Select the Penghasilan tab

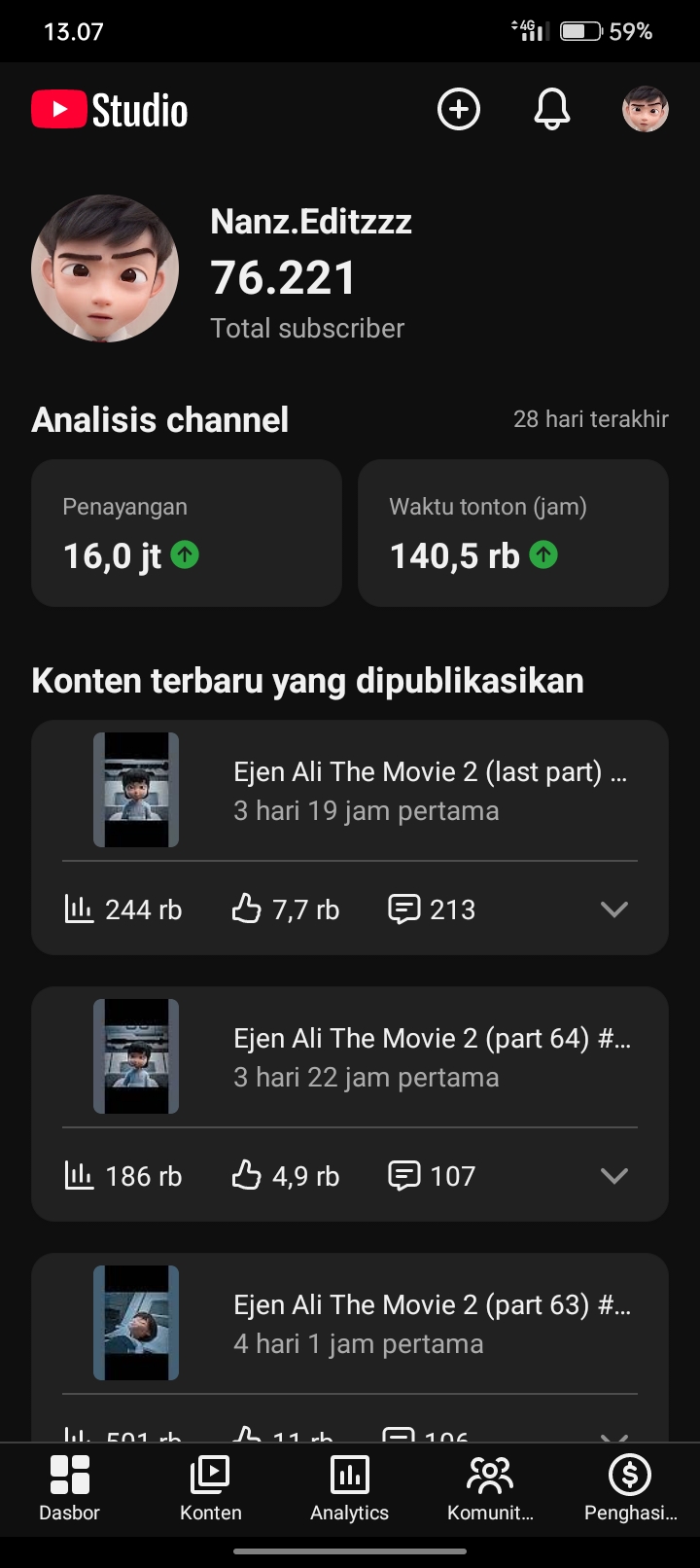coord(630,1488)
